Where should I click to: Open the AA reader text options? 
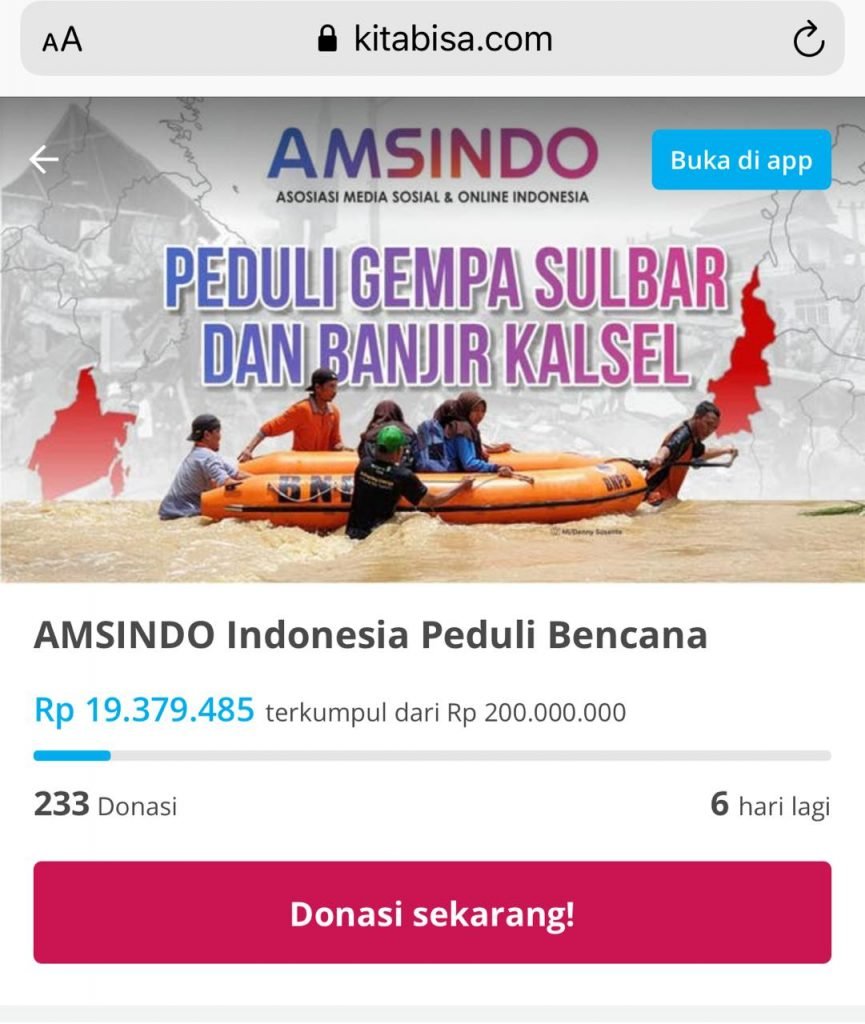[x=62, y=41]
